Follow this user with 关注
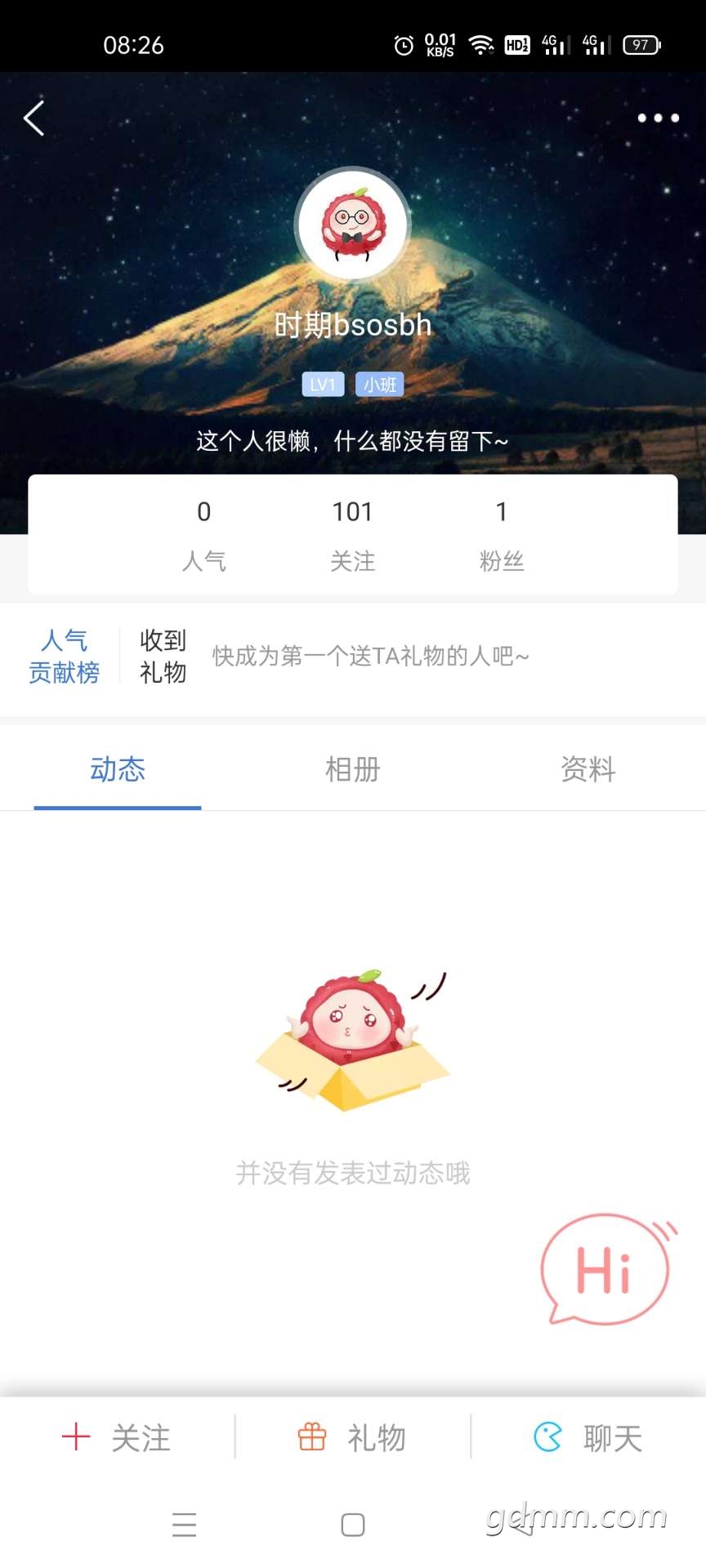The height and width of the screenshot is (1568, 706). (117, 1437)
